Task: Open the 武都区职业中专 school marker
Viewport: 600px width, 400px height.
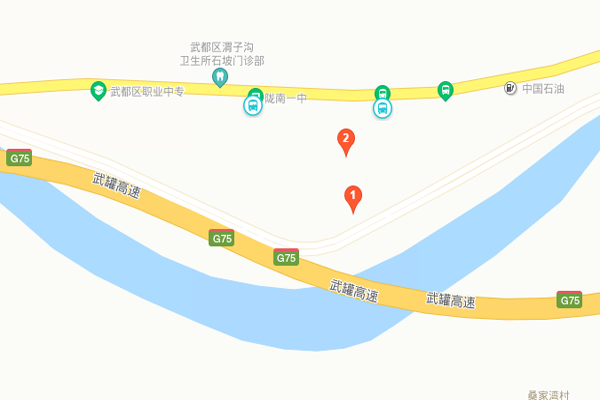Action: tap(98, 91)
